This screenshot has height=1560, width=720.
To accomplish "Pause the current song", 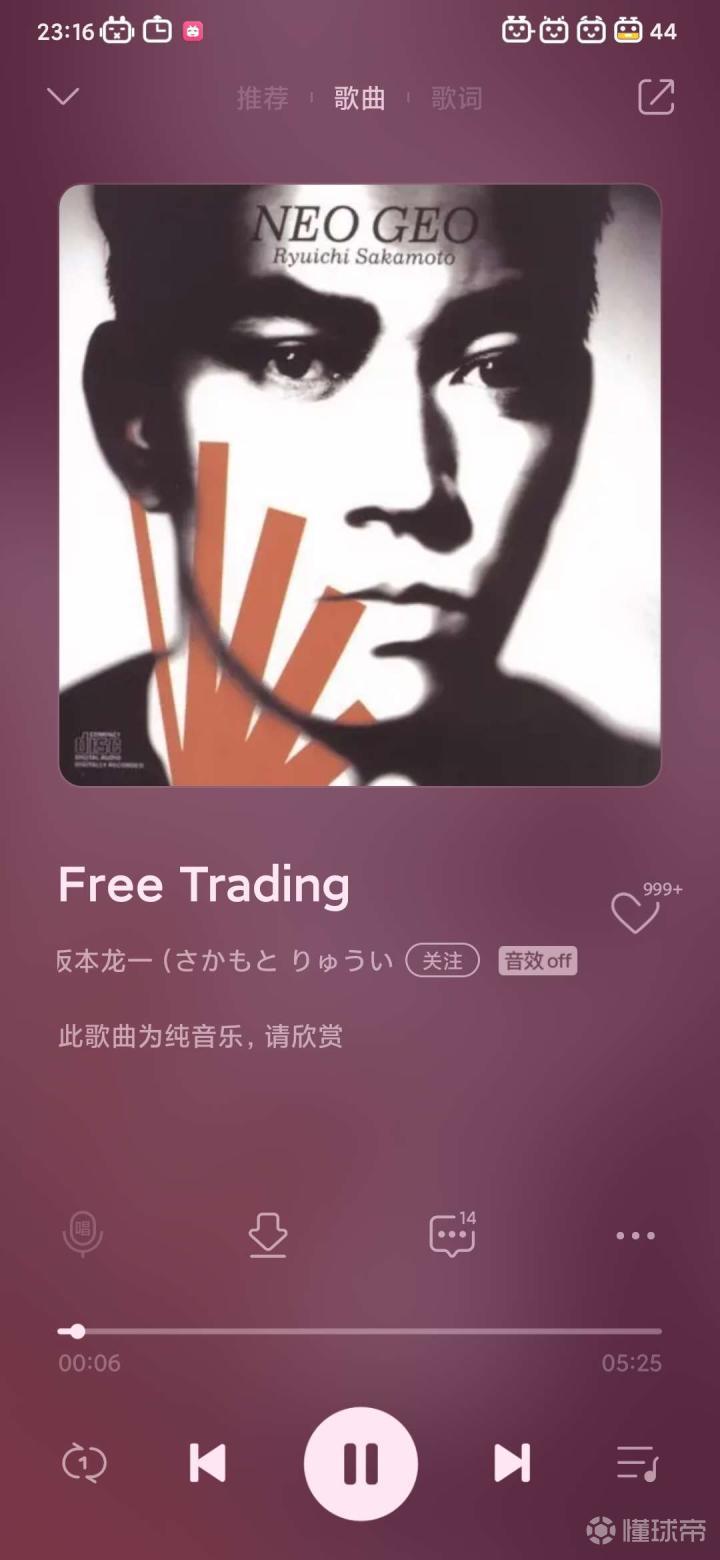I will coord(360,1464).
